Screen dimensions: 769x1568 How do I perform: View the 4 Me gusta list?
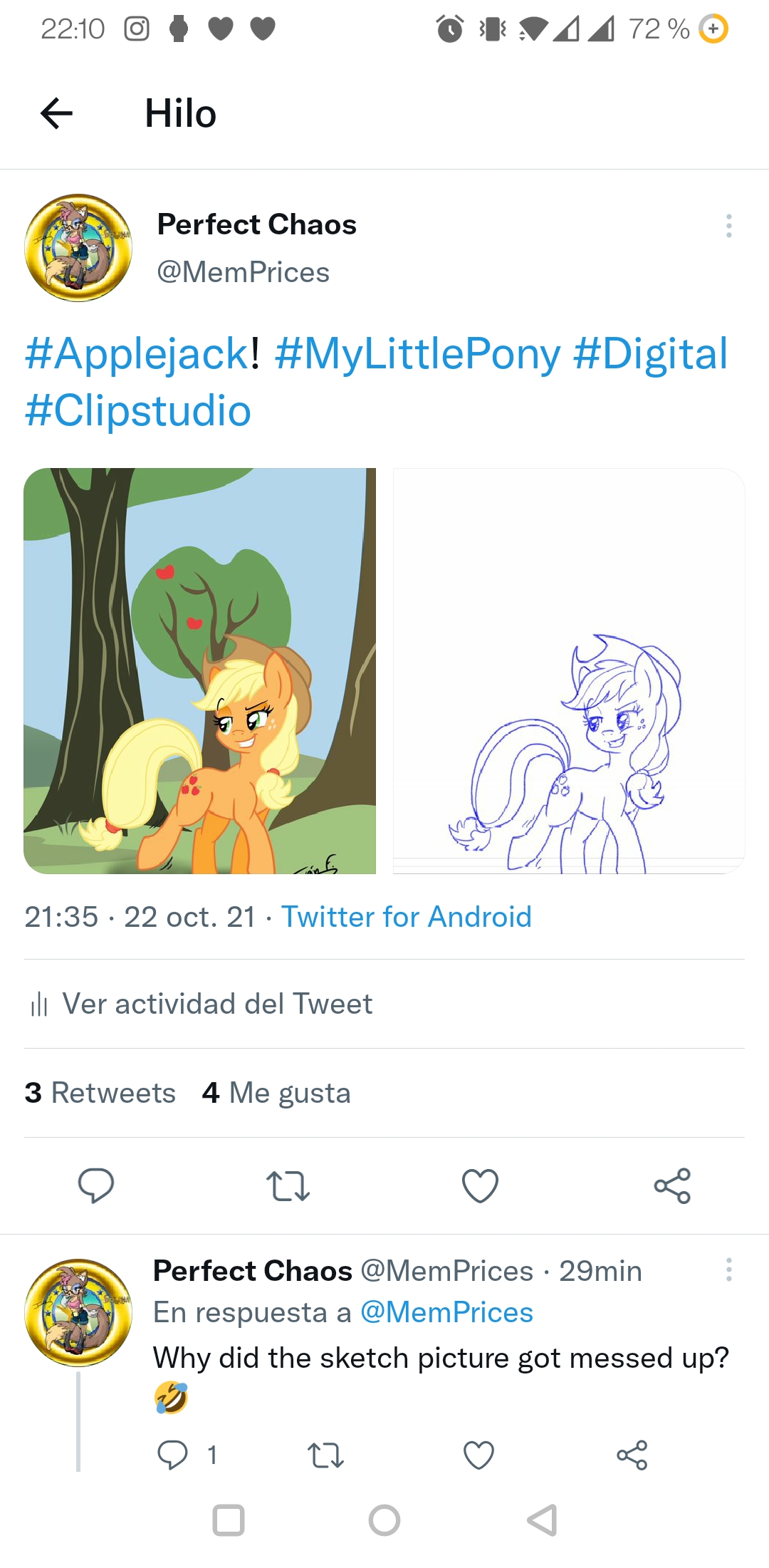277,1093
